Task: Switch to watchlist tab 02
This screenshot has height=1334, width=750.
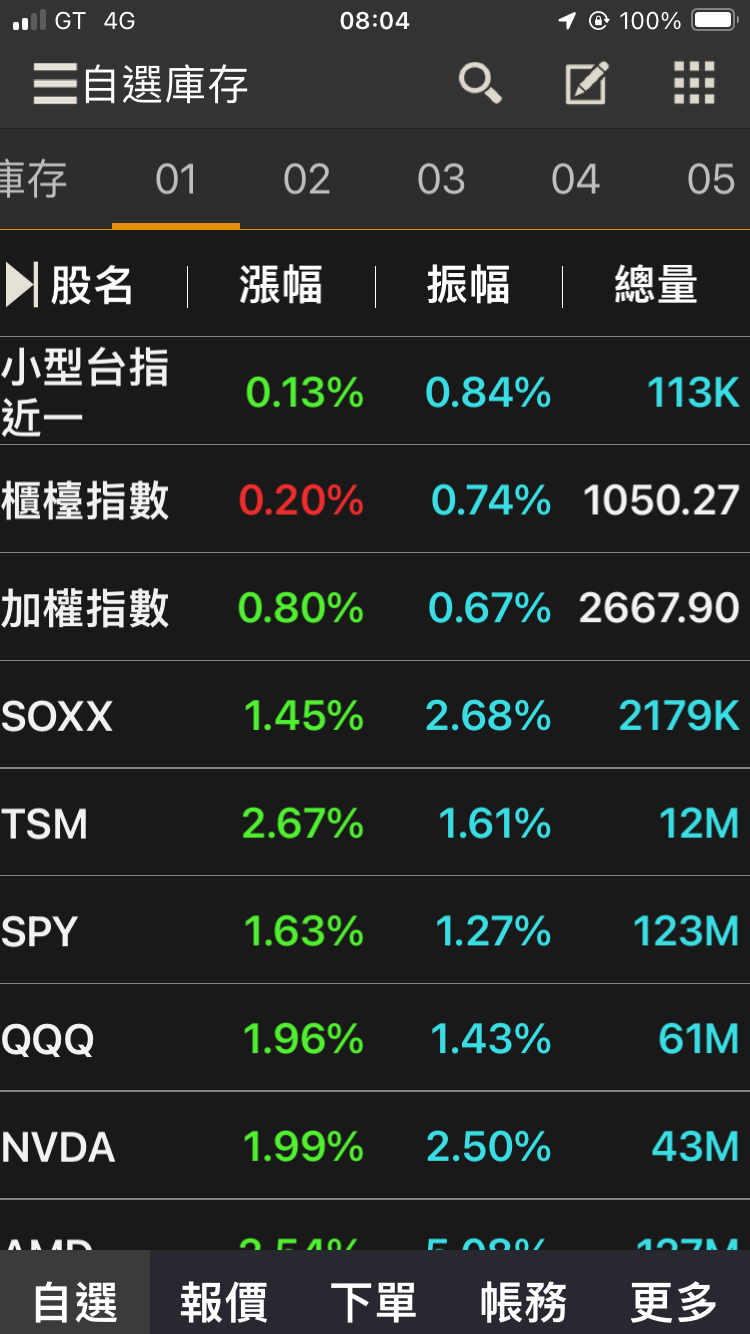Action: tap(306, 180)
